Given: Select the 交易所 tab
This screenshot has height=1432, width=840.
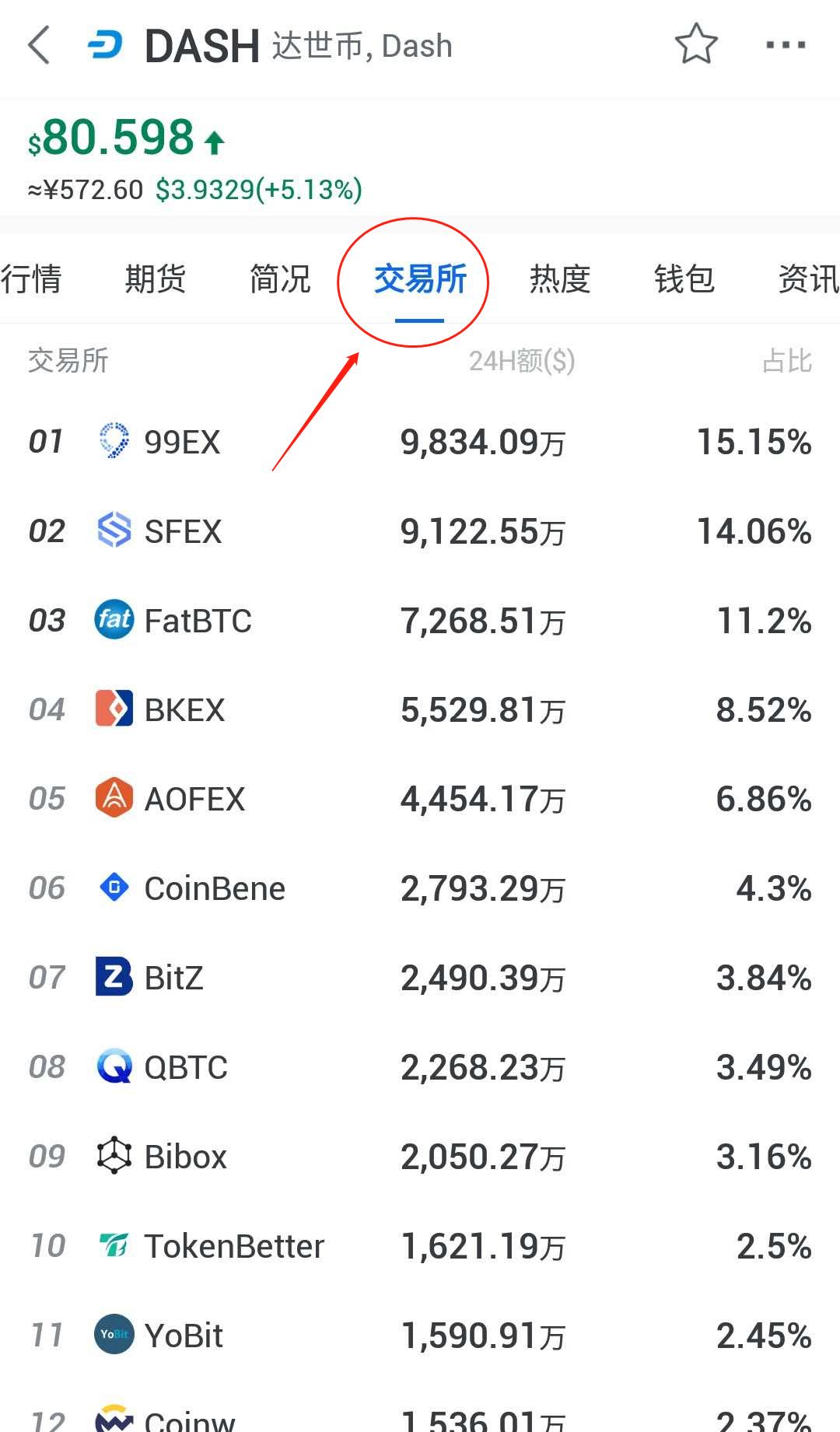Looking at the screenshot, I should pos(420,278).
